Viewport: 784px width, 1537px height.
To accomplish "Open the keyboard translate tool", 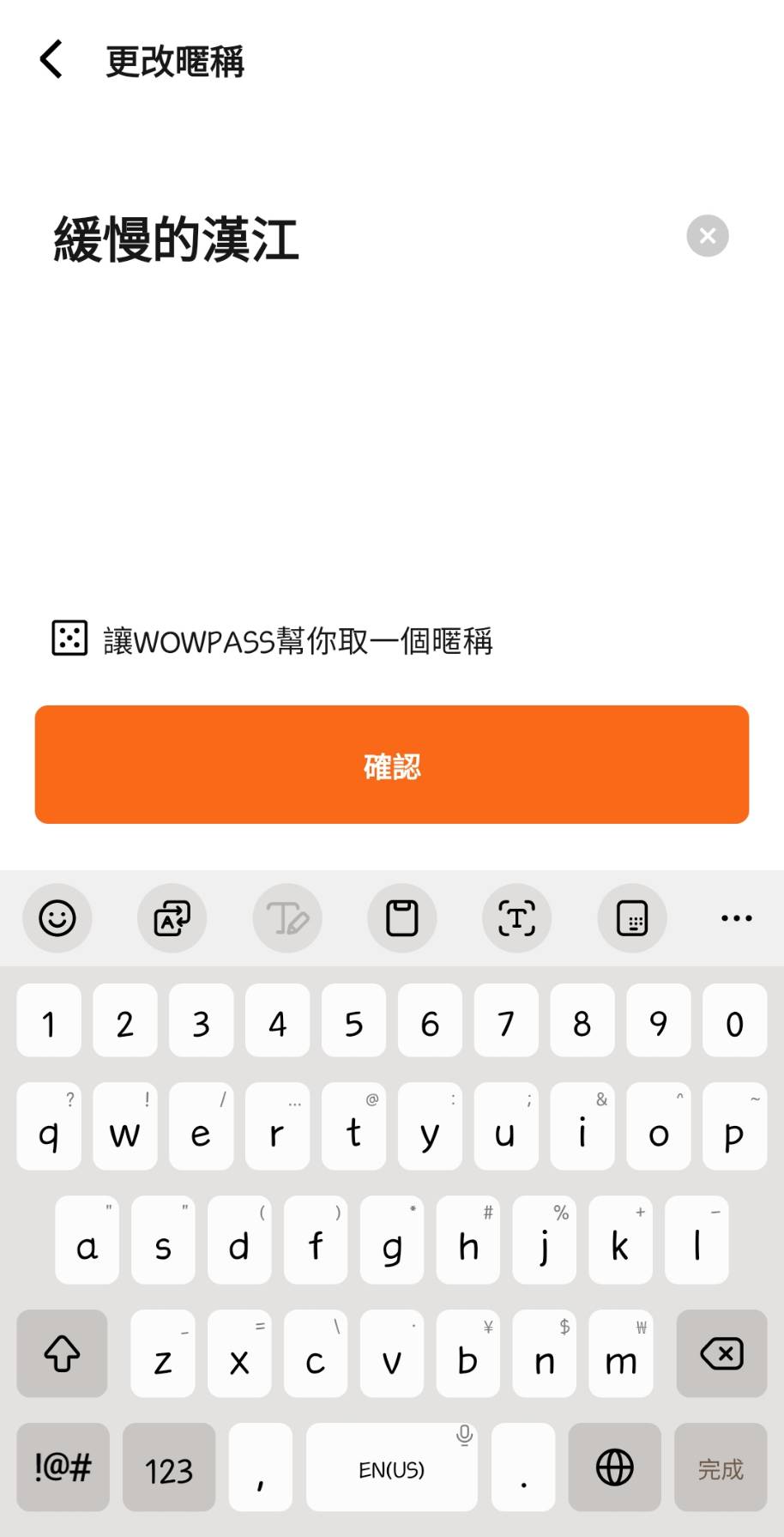I will [172, 918].
